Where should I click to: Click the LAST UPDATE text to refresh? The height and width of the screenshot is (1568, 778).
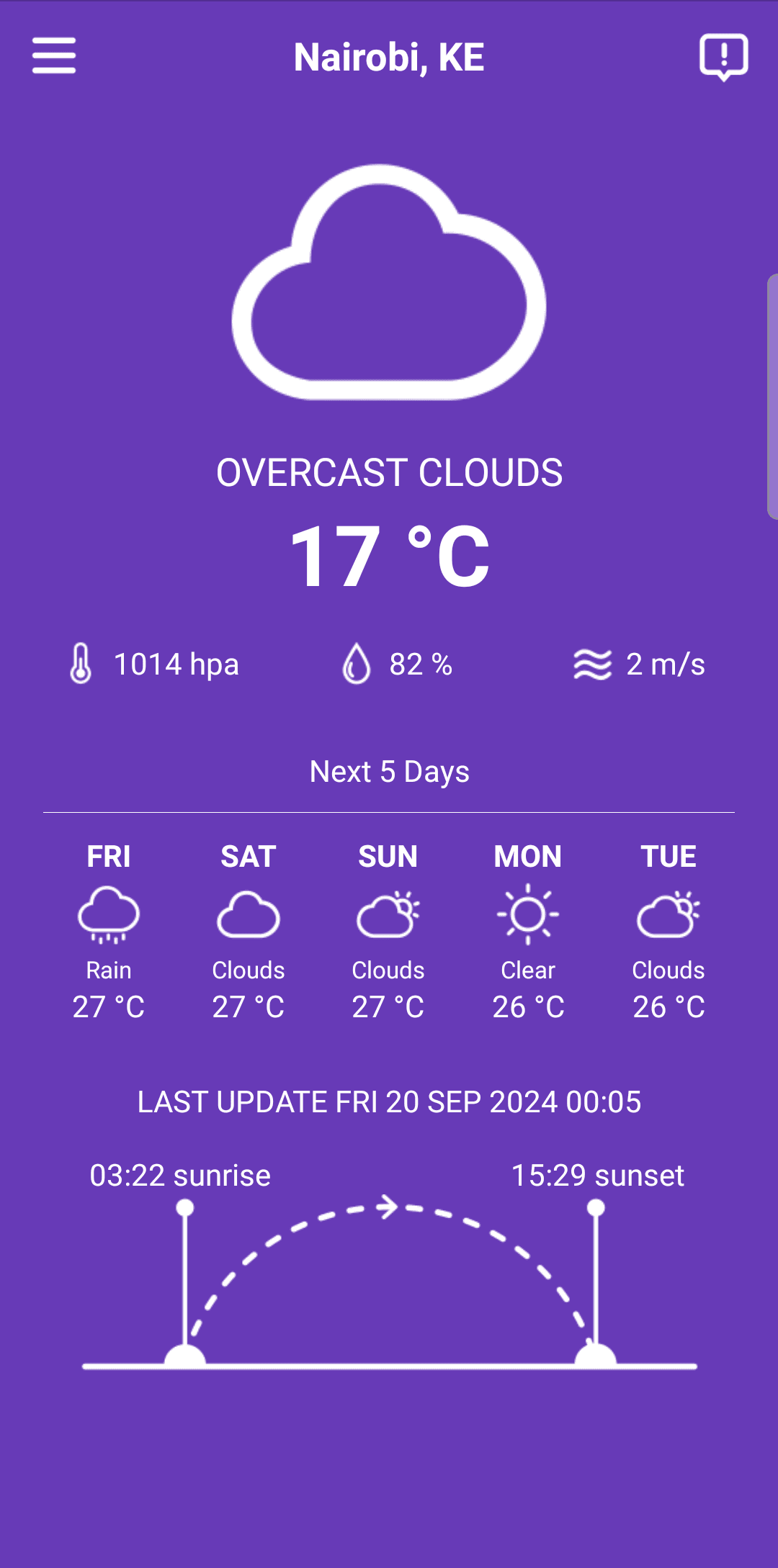click(x=389, y=1101)
